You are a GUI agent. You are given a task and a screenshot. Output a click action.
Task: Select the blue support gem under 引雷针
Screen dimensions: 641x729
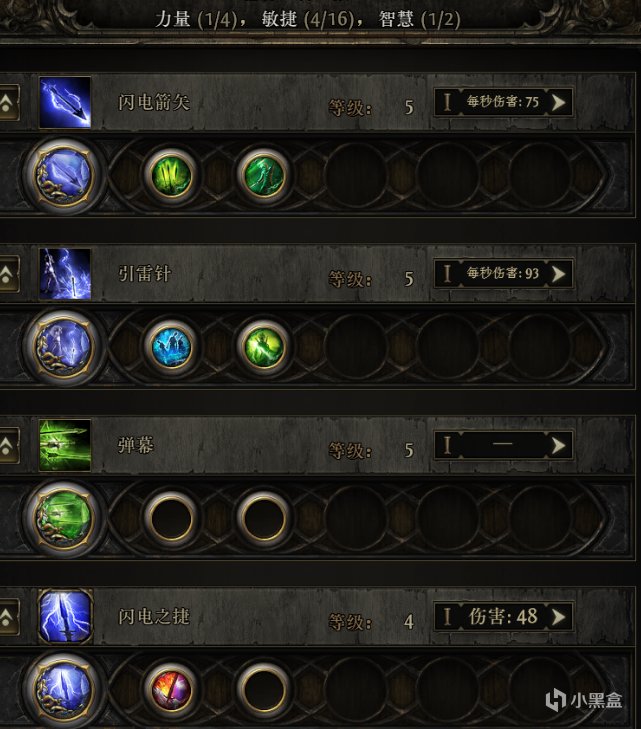coord(170,347)
